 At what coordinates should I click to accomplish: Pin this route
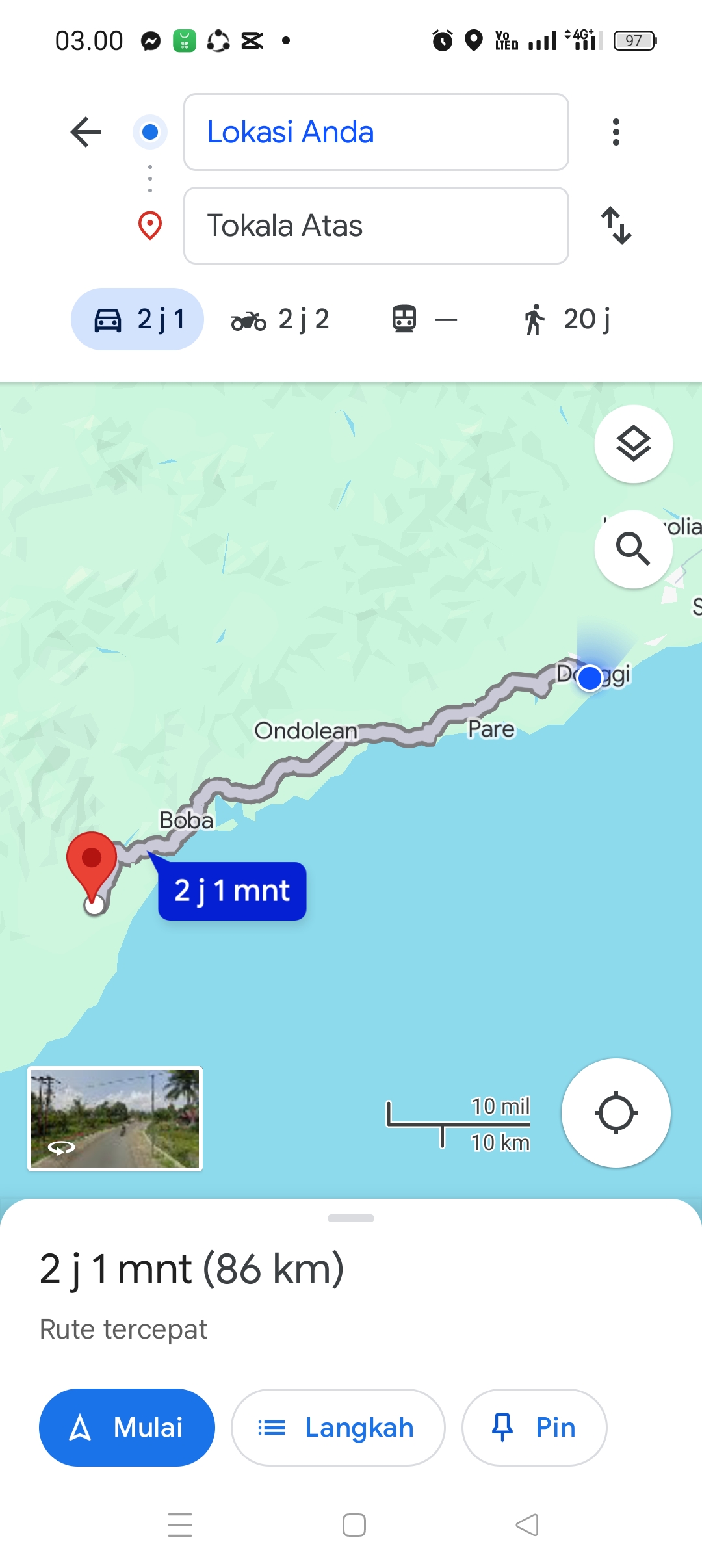tap(534, 1428)
